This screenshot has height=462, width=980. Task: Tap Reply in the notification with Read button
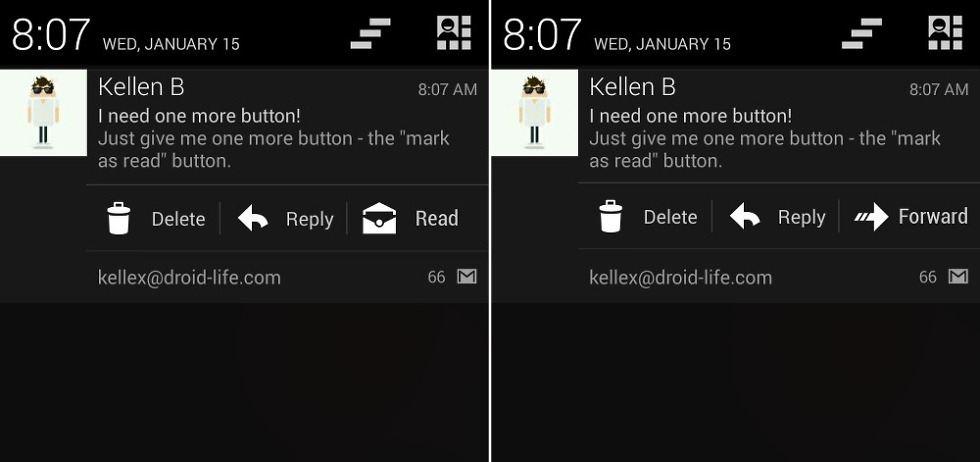286,219
